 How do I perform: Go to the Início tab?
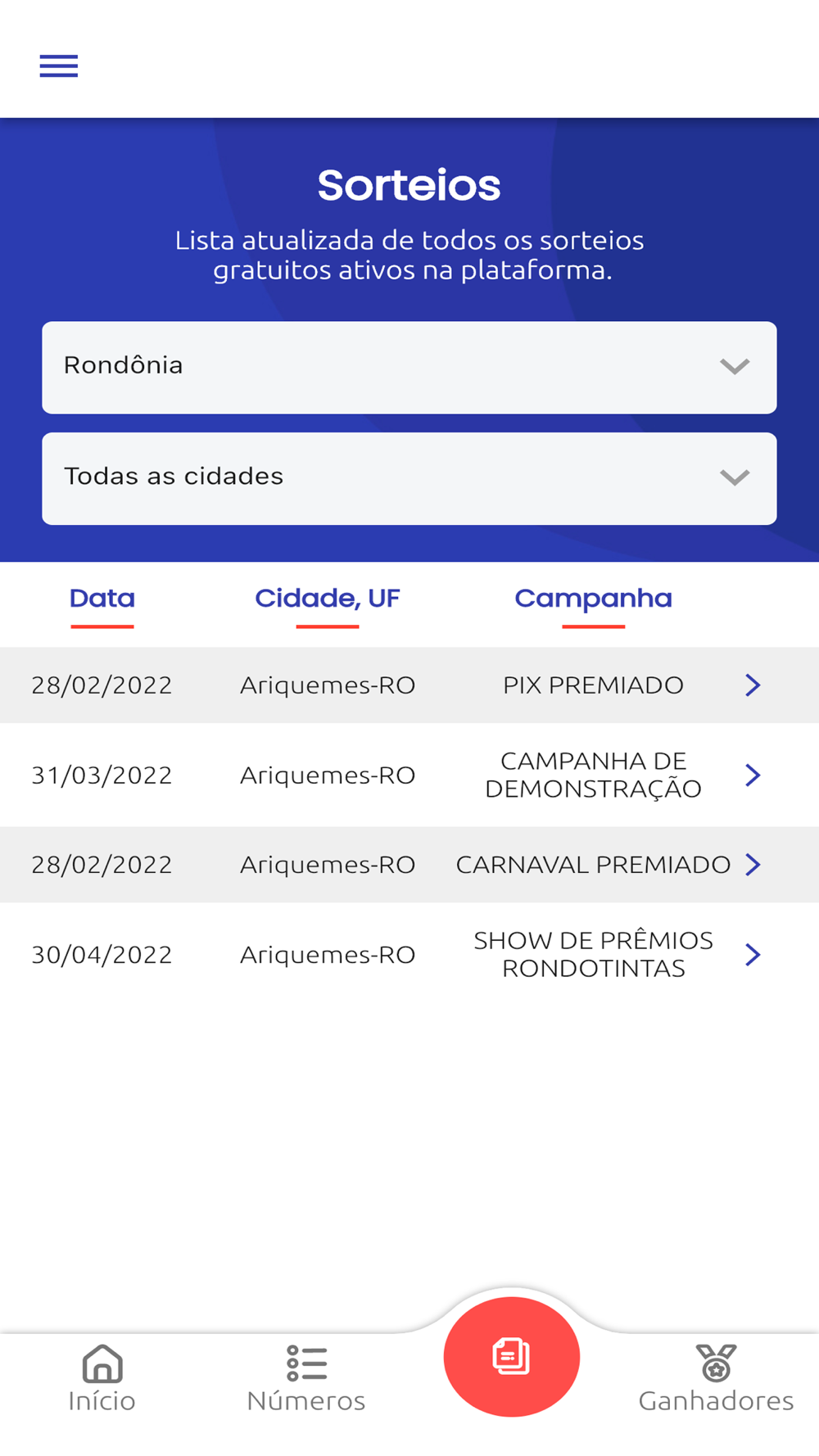102,1379
